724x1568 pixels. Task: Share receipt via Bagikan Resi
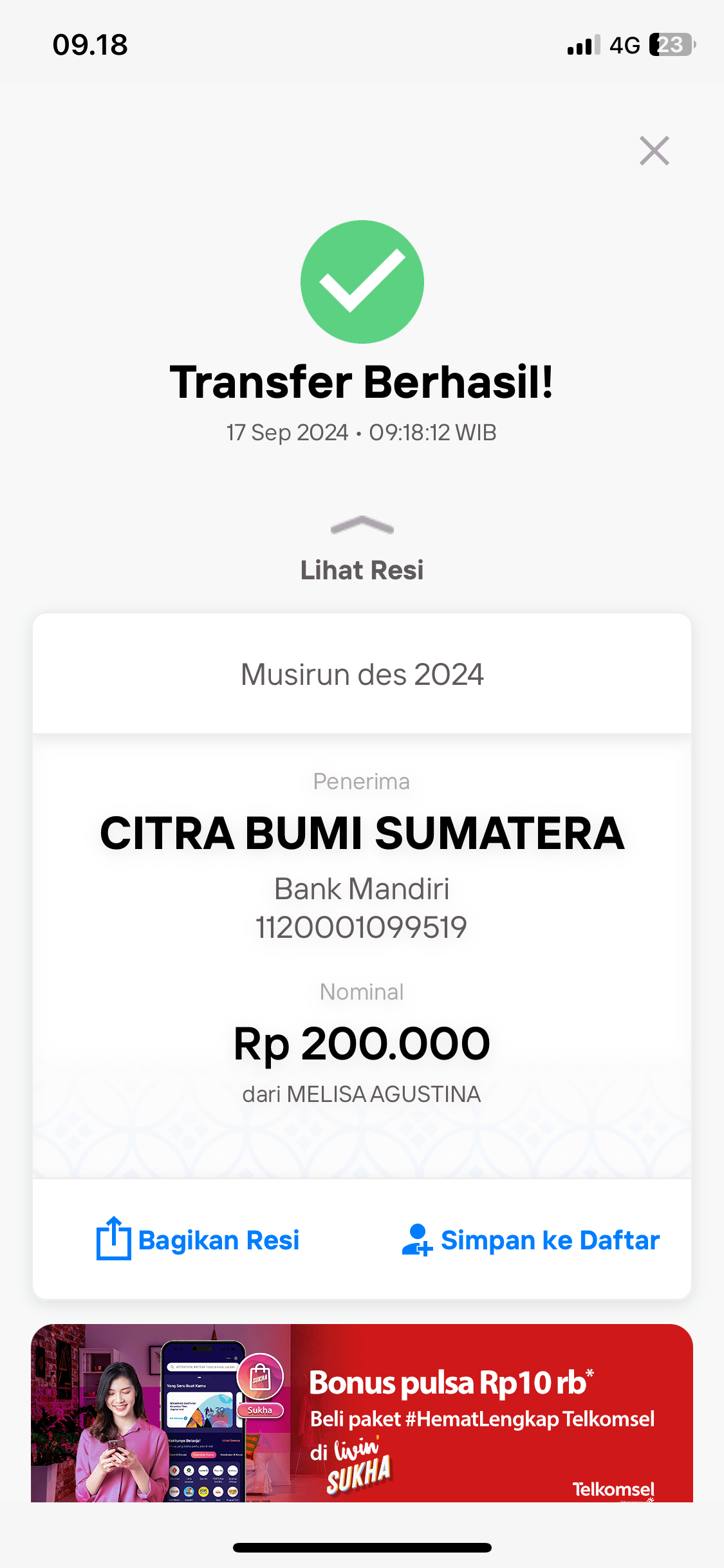tap(198, 1239)
